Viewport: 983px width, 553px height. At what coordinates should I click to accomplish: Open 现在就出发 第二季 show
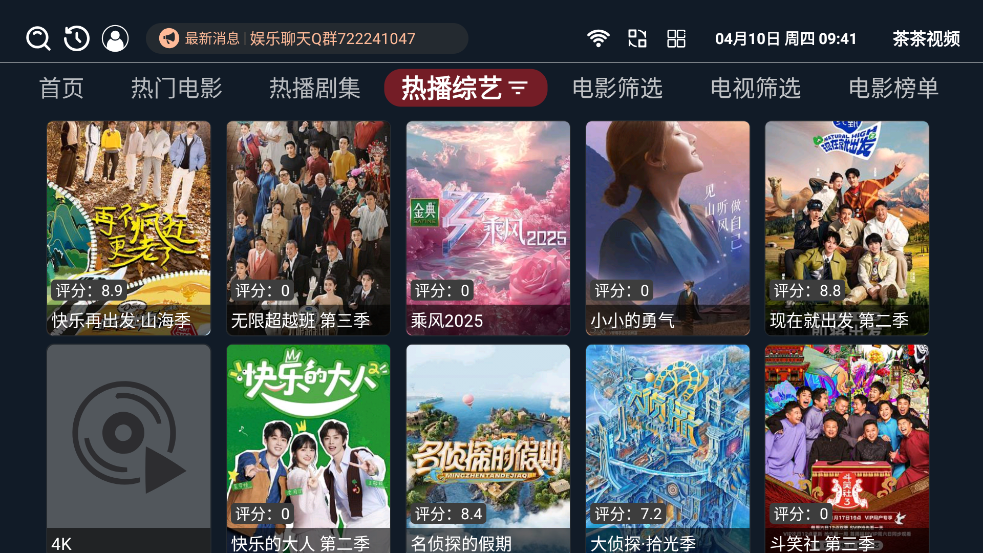pos(847,228)
